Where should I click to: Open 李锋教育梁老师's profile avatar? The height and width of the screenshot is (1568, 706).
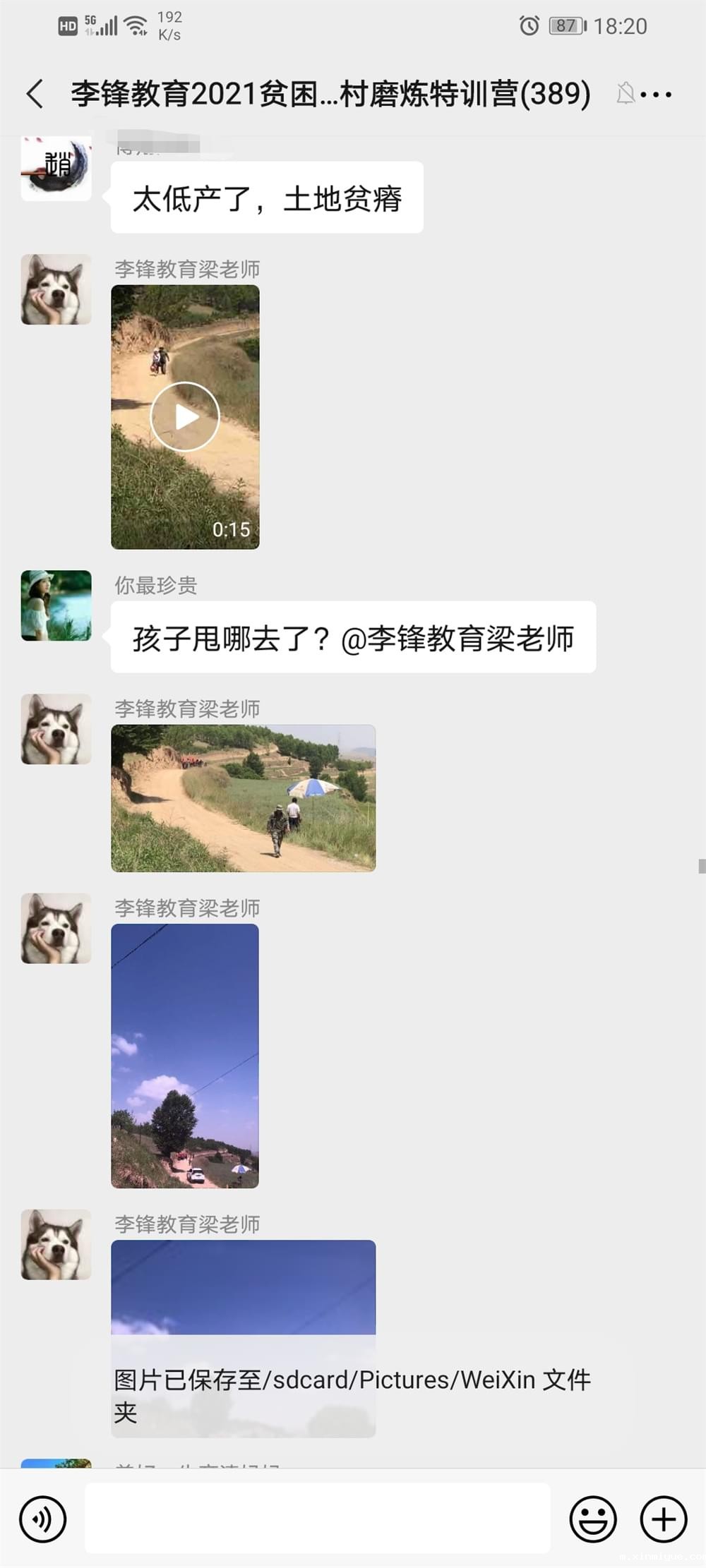tap(56, 291)
